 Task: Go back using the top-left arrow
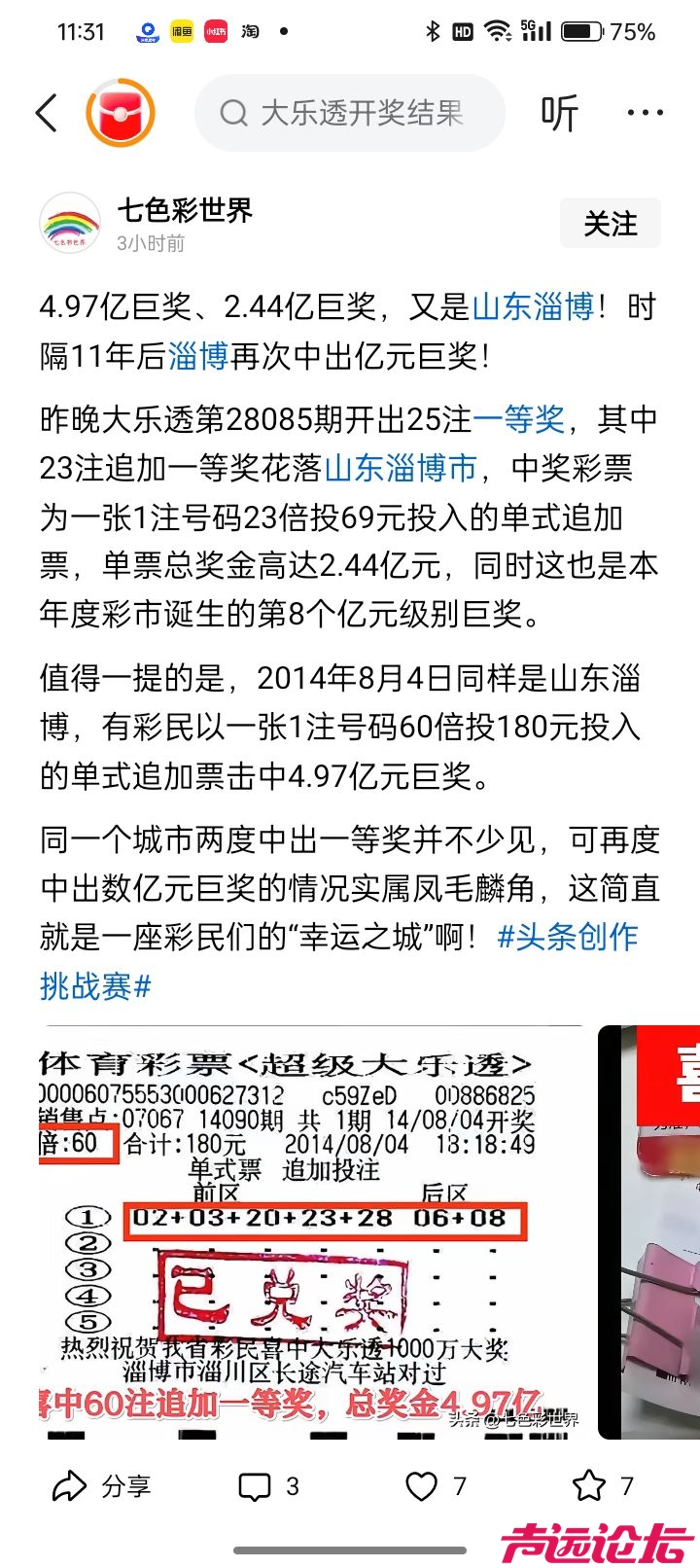pyautogui.click(x=47, y=114)
